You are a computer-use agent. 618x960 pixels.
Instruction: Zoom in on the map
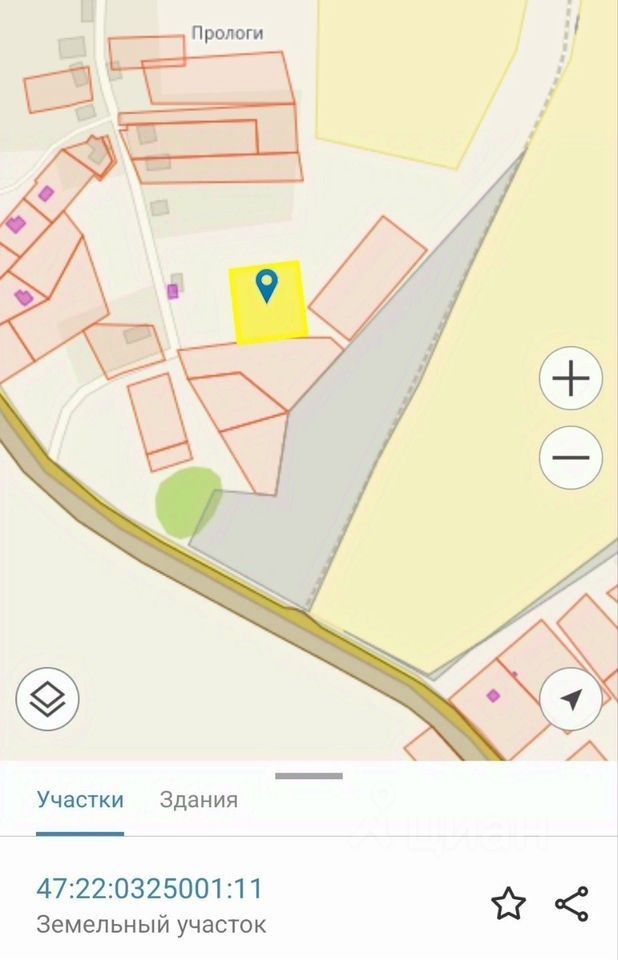coord(570,379)
